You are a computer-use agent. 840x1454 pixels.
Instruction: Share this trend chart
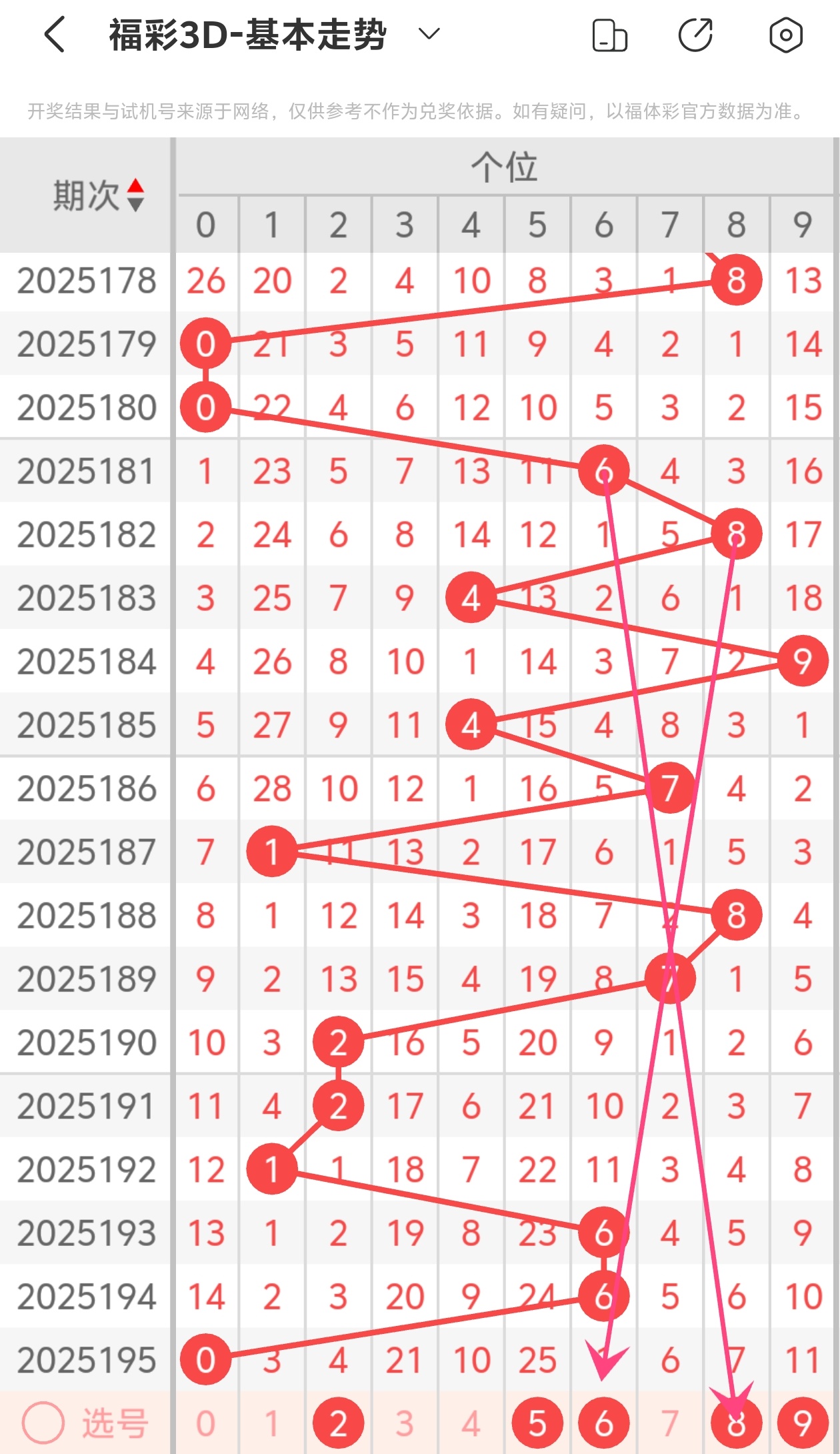[695, 35]
